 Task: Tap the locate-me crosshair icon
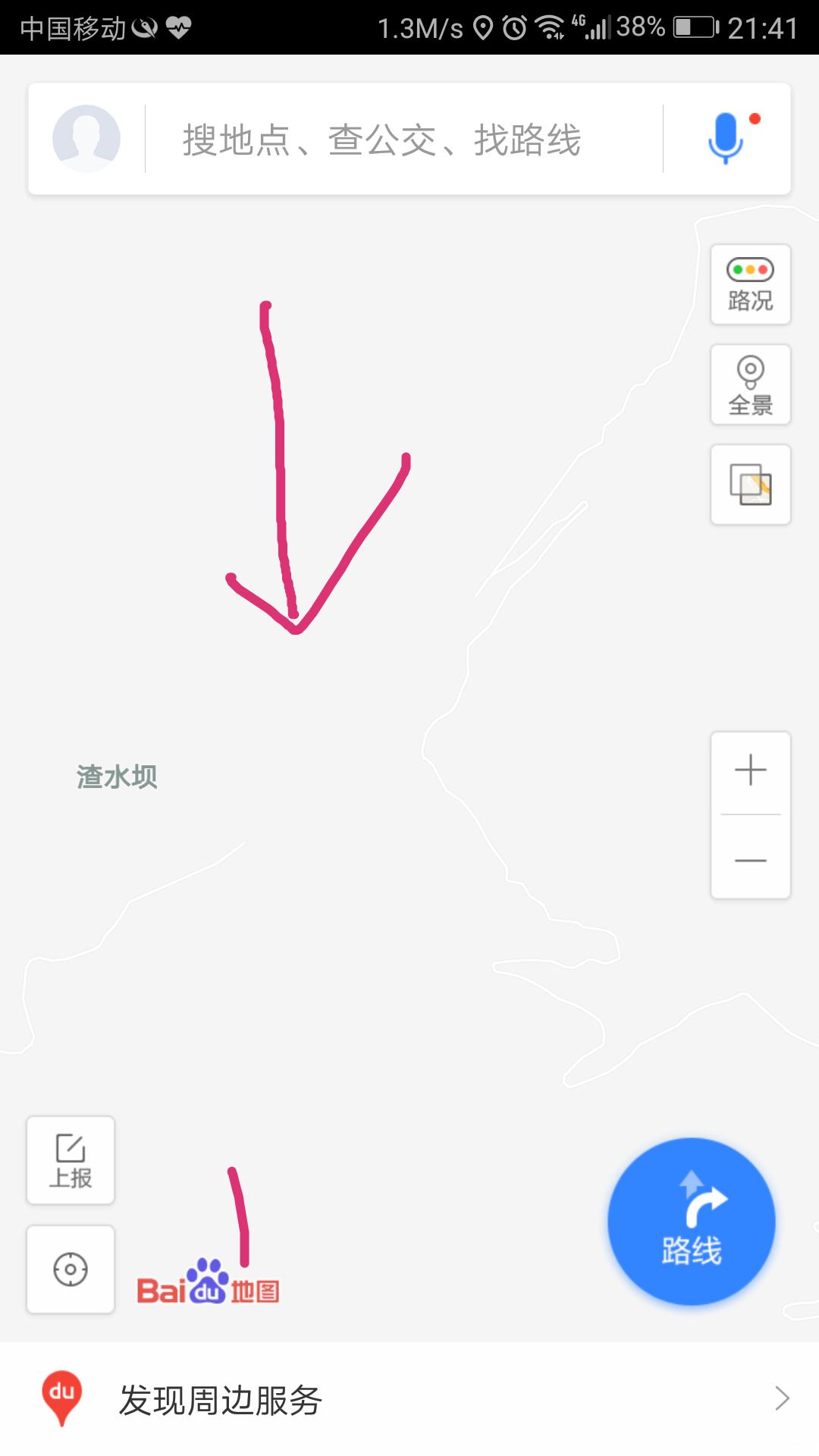(x=69, y=1269)
